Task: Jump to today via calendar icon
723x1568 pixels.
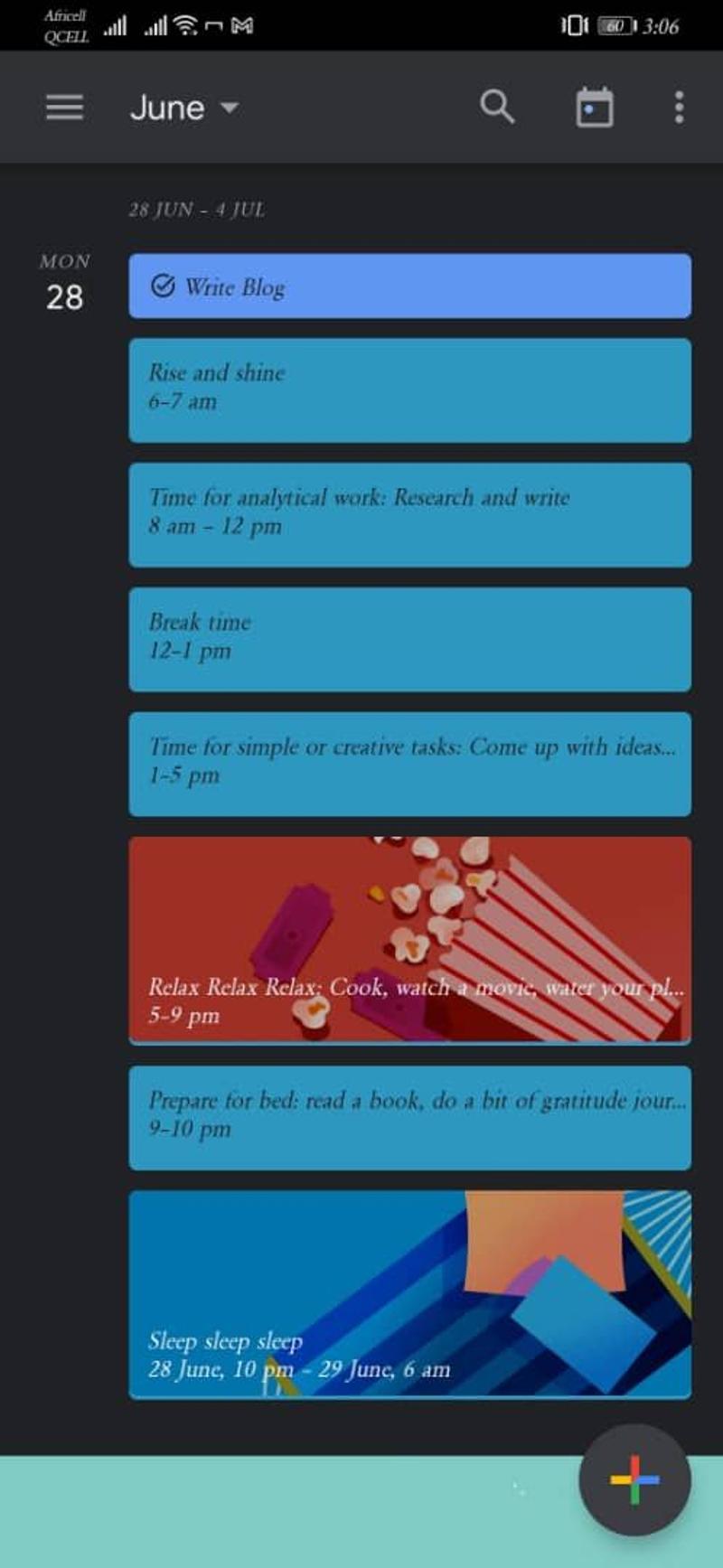Action: tap(595, 108)
